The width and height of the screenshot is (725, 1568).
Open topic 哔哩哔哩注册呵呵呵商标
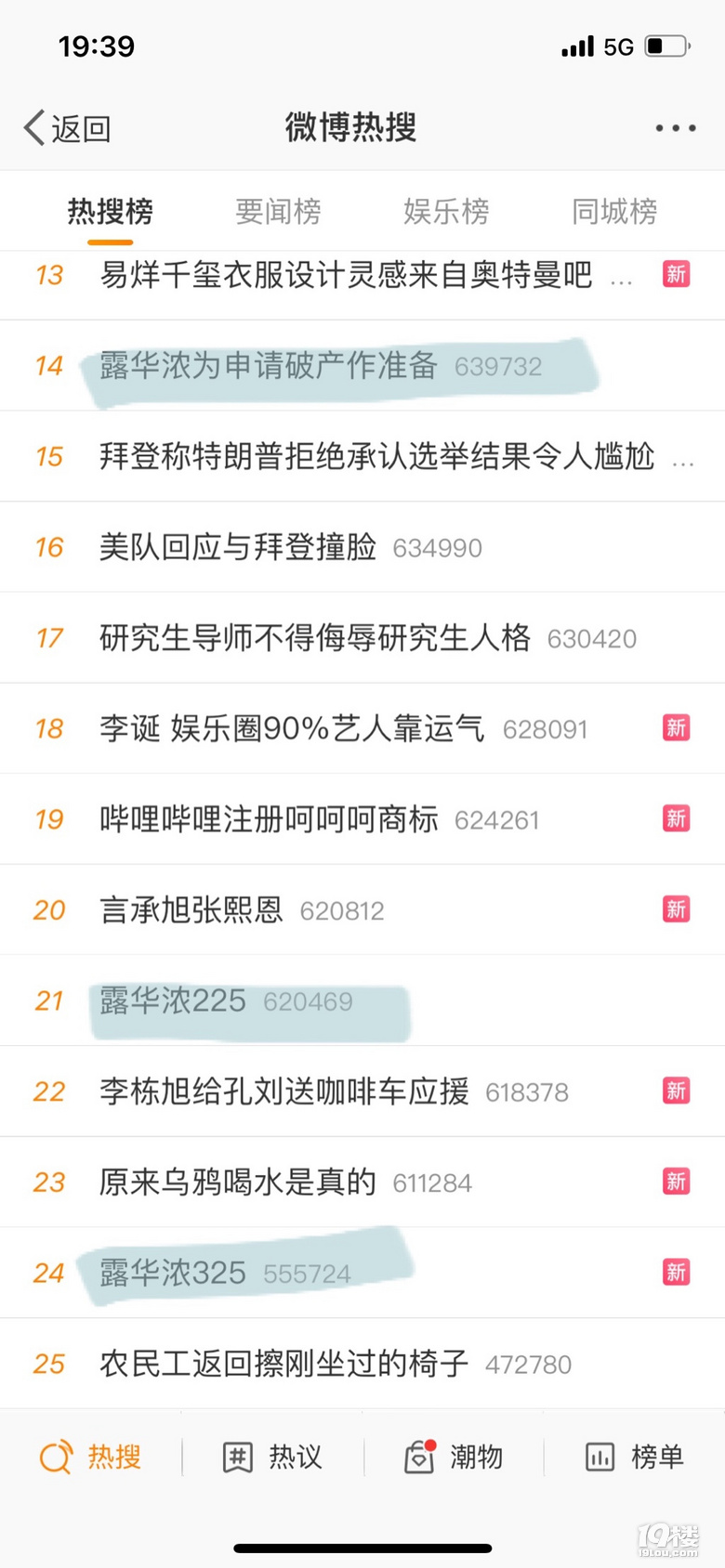click(269, 819)
